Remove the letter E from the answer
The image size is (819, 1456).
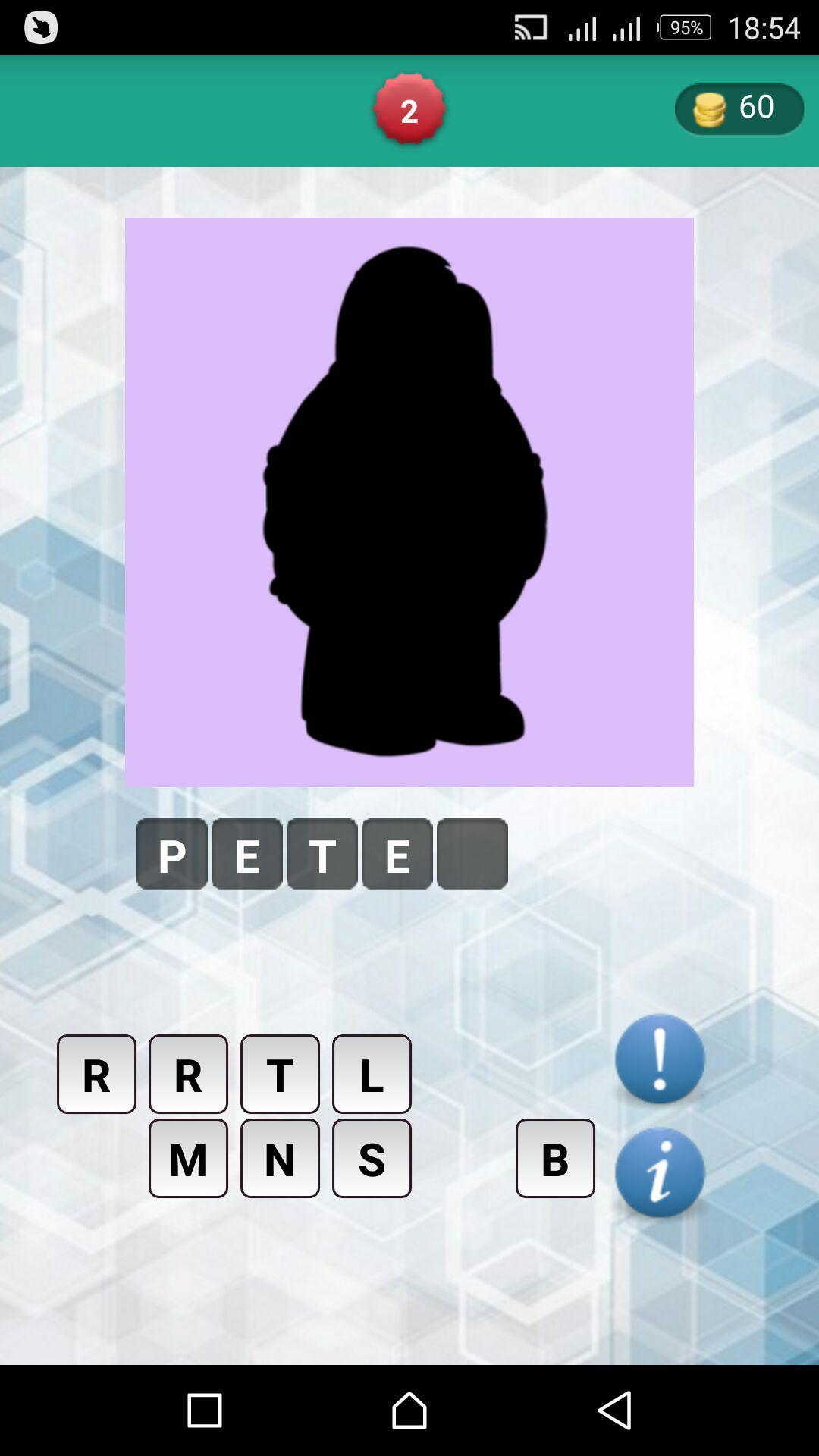(x=396, y=854)
